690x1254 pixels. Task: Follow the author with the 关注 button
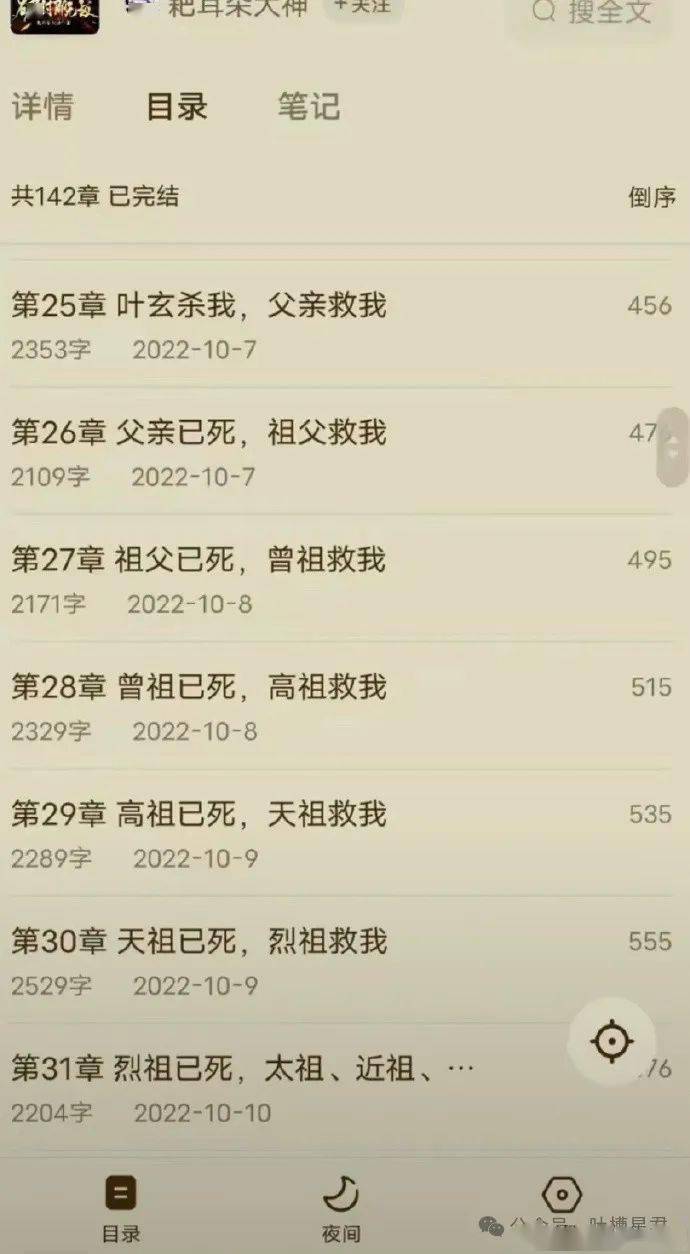(364, 8)
